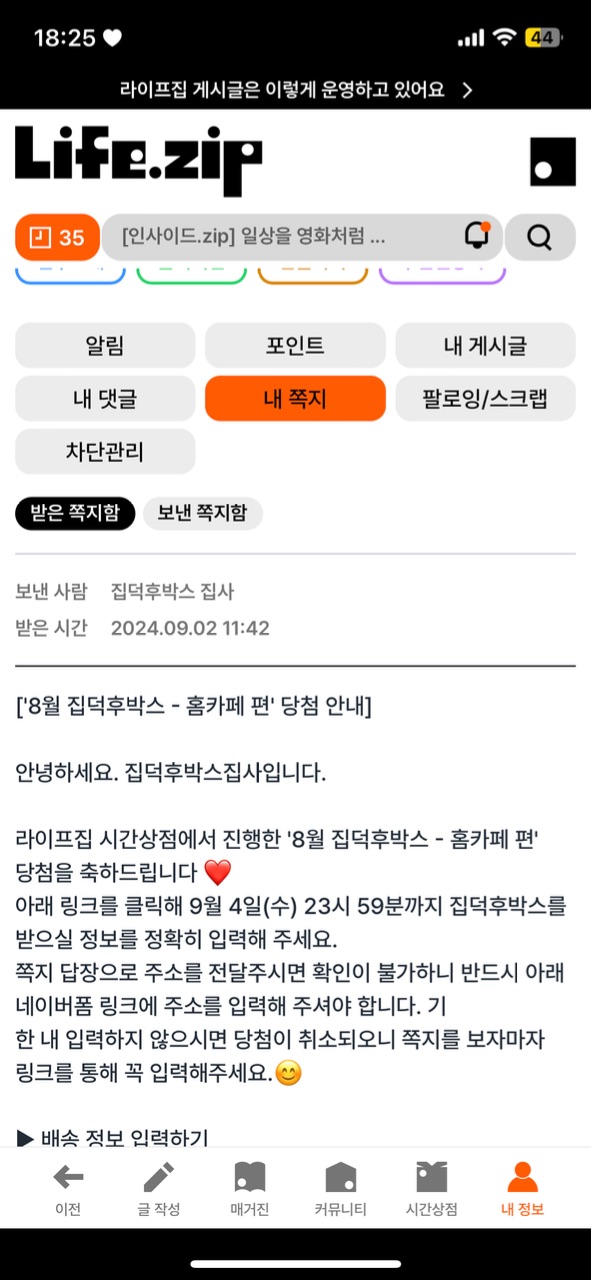This screenshot has width=591, height=1280.
Task: Open 내 댓글
Action: (x=105, y=399)
